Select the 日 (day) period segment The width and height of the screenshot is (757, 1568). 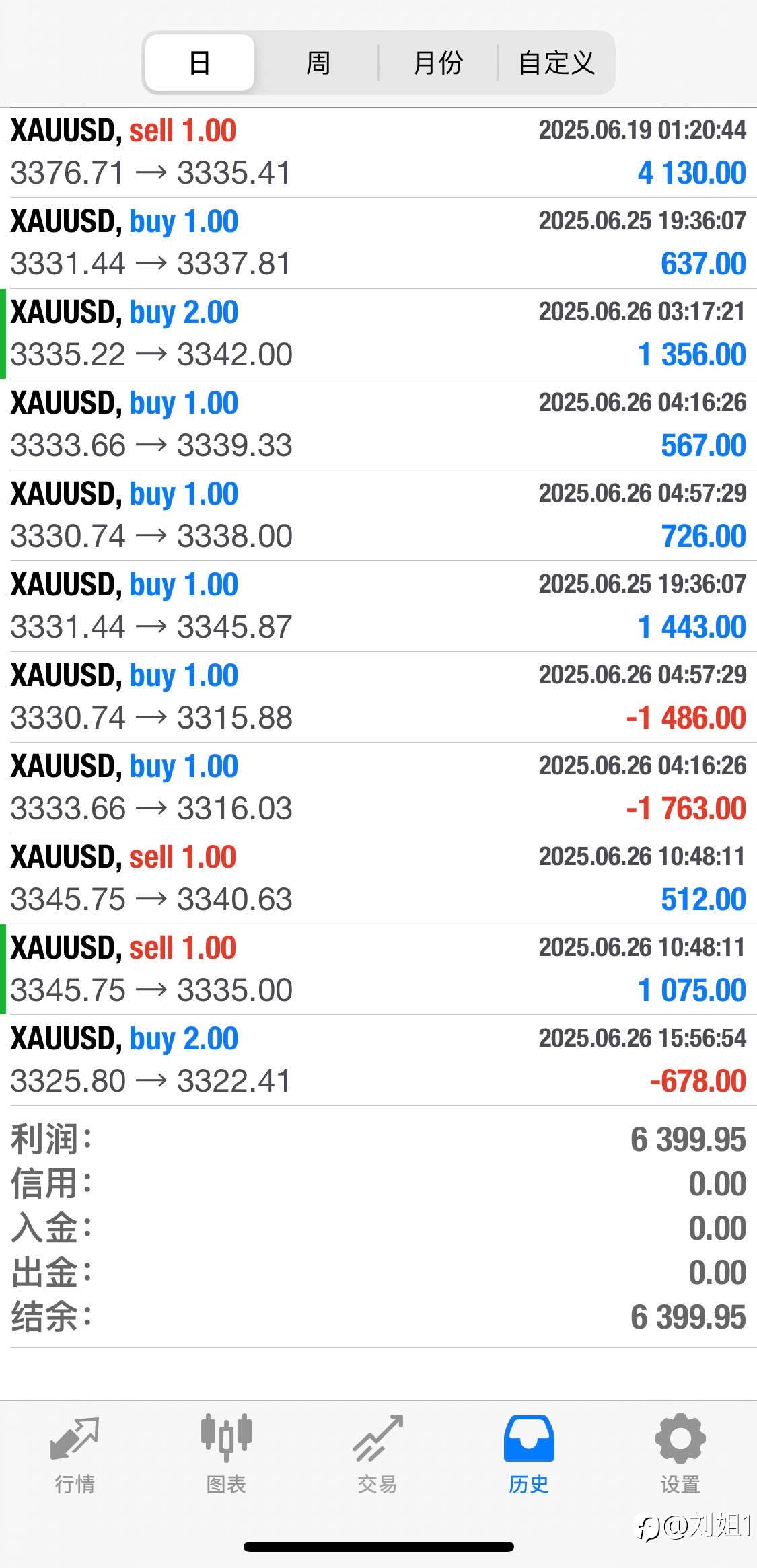pyautogui.click(x=200, y=63)
